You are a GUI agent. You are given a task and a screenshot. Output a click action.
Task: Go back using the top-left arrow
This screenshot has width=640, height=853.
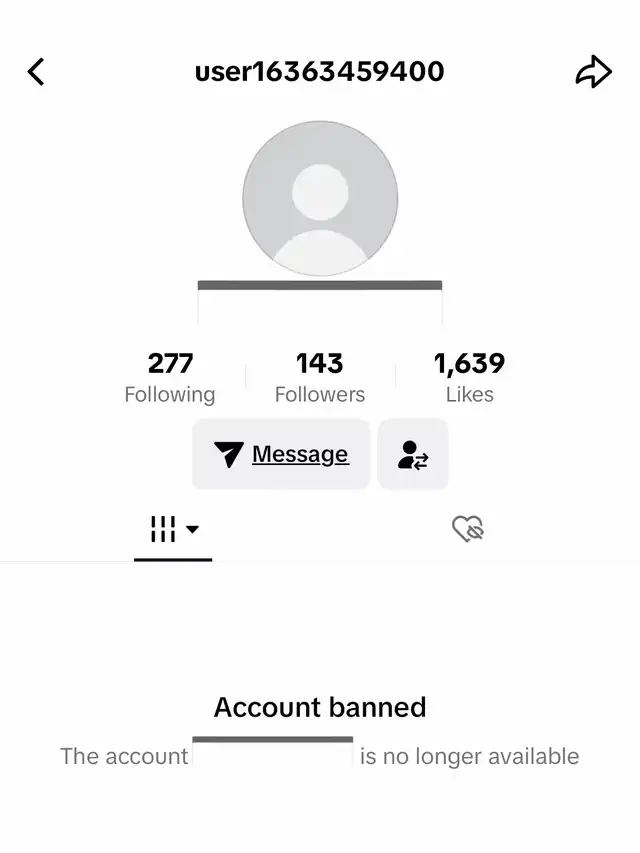pos(37,72)
